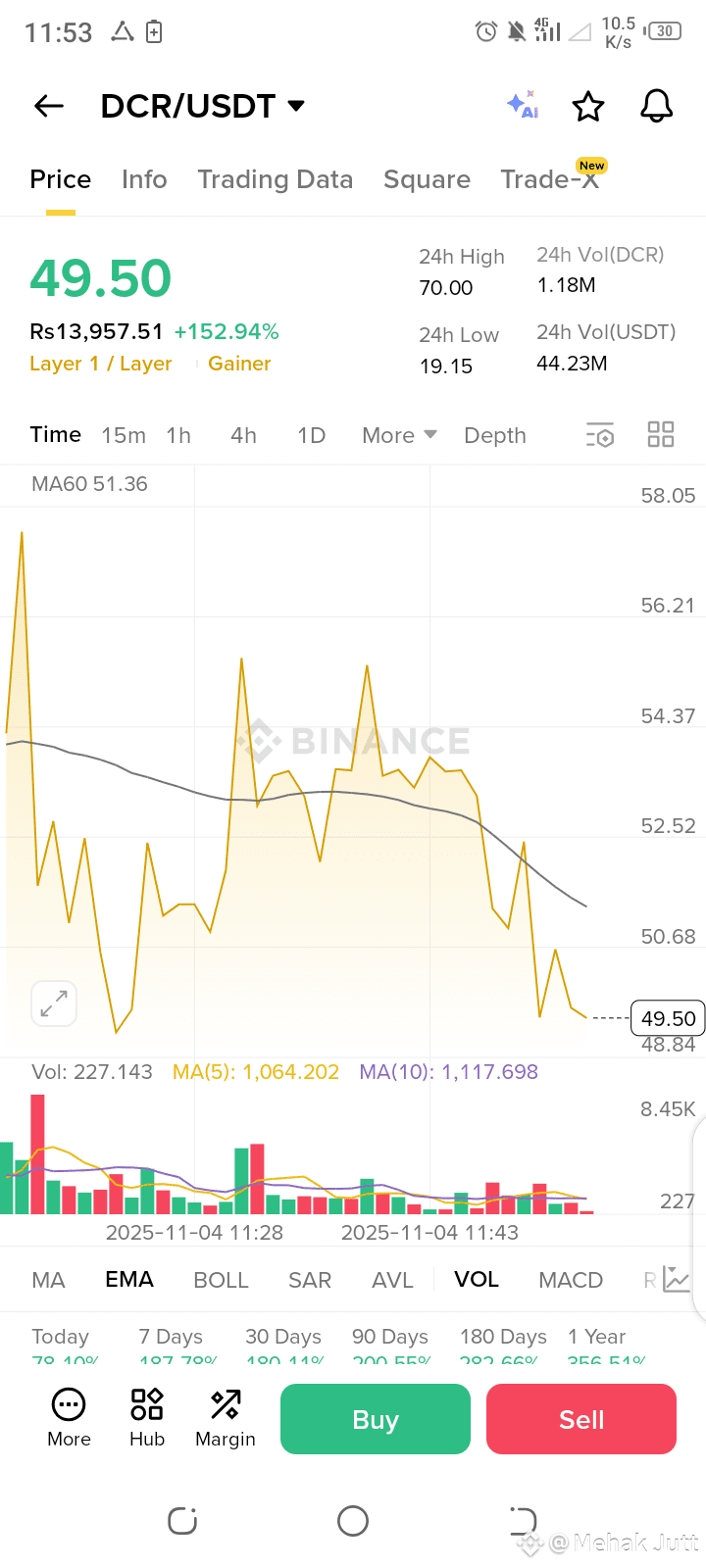Image resolution: width=706 pixels, height=1568 pixels.
Task: Expand the More intervals dropdown
Action: click(398, 435)
